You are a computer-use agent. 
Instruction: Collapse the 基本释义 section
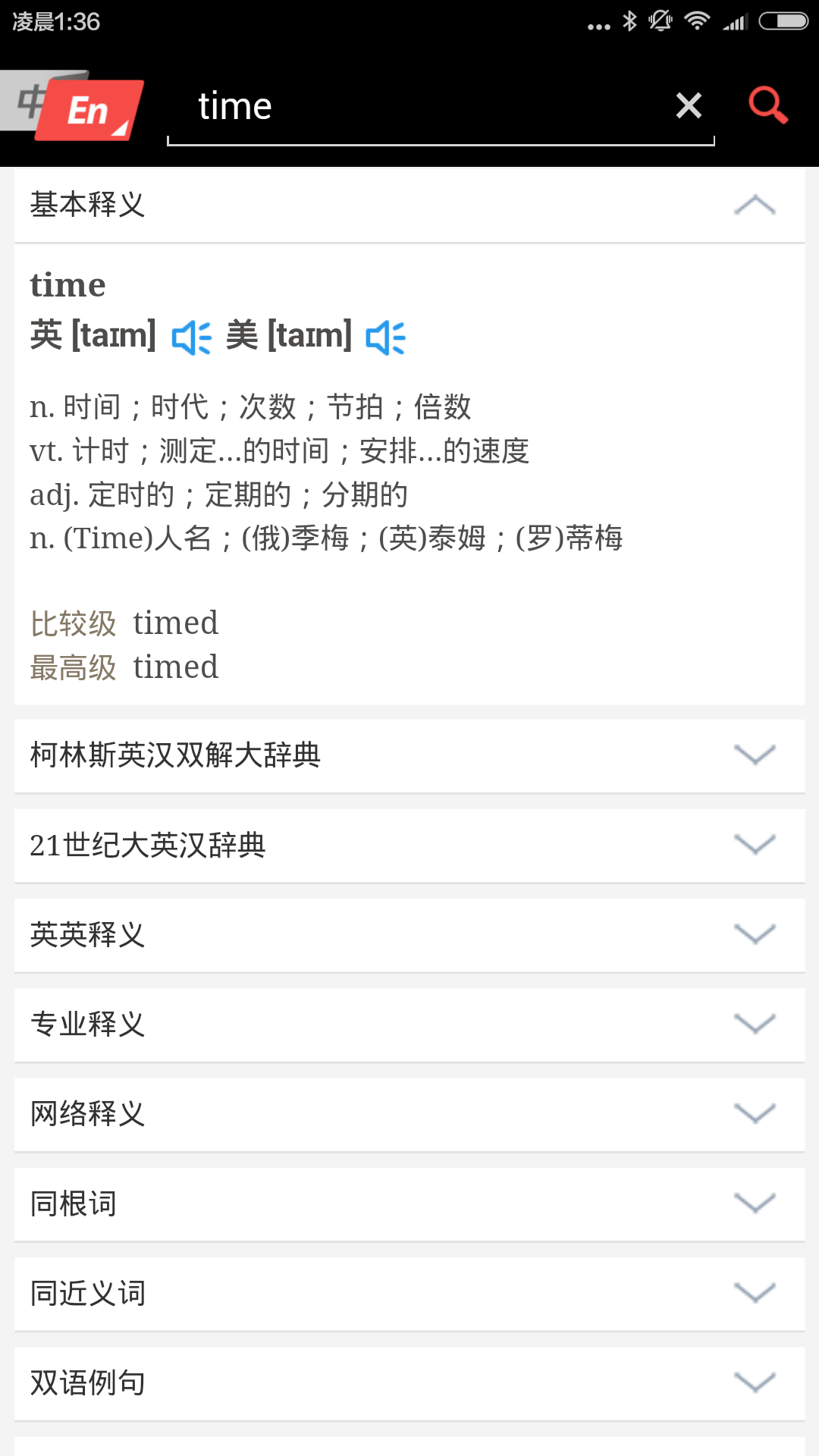pos(754,205)
